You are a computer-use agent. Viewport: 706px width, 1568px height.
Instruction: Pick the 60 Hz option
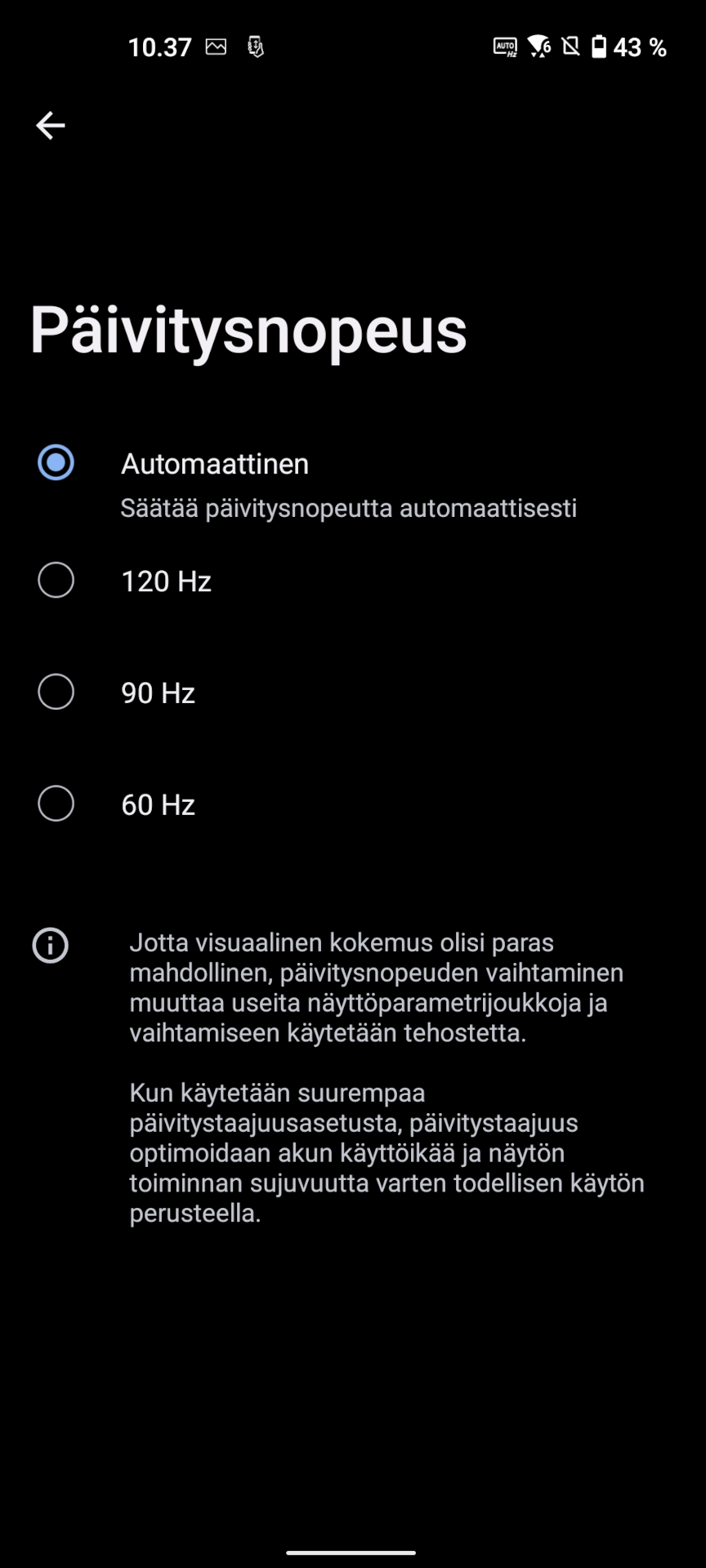point(353,804)
